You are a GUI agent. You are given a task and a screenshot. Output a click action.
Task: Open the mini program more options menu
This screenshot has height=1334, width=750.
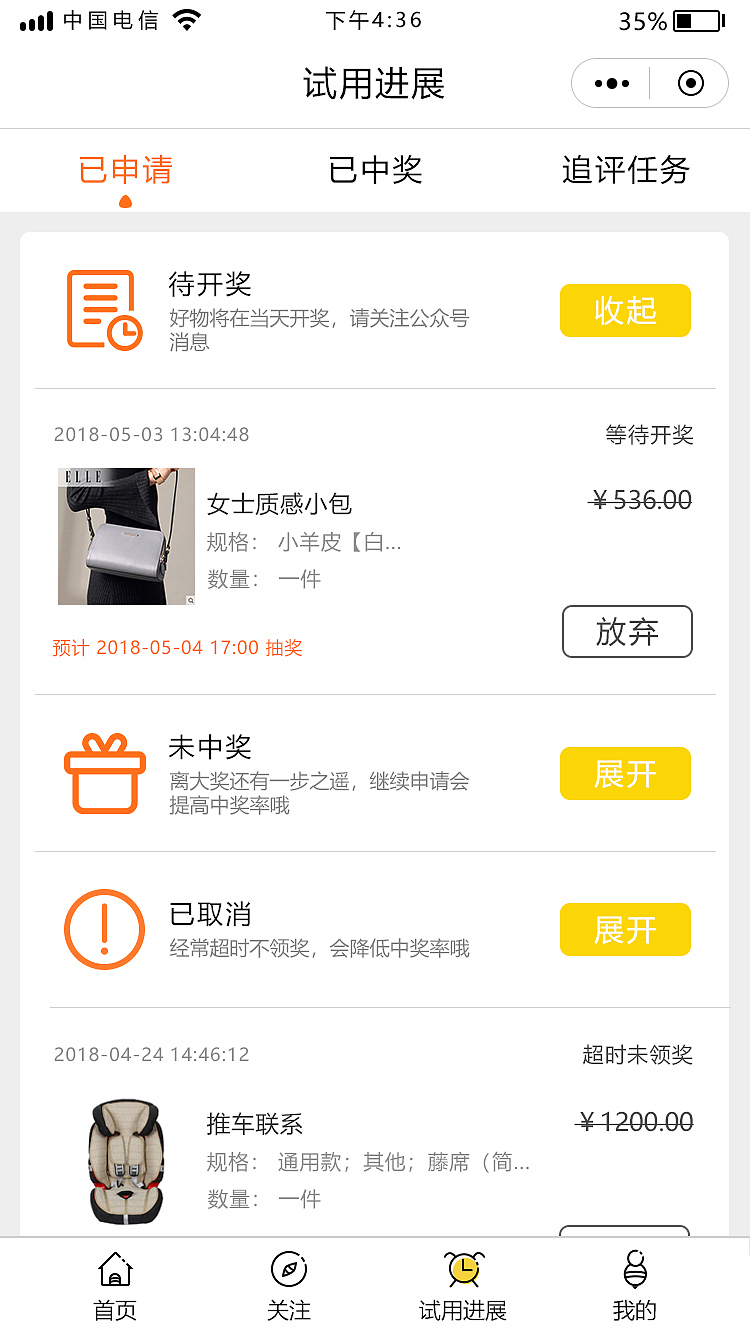point(611,84)
